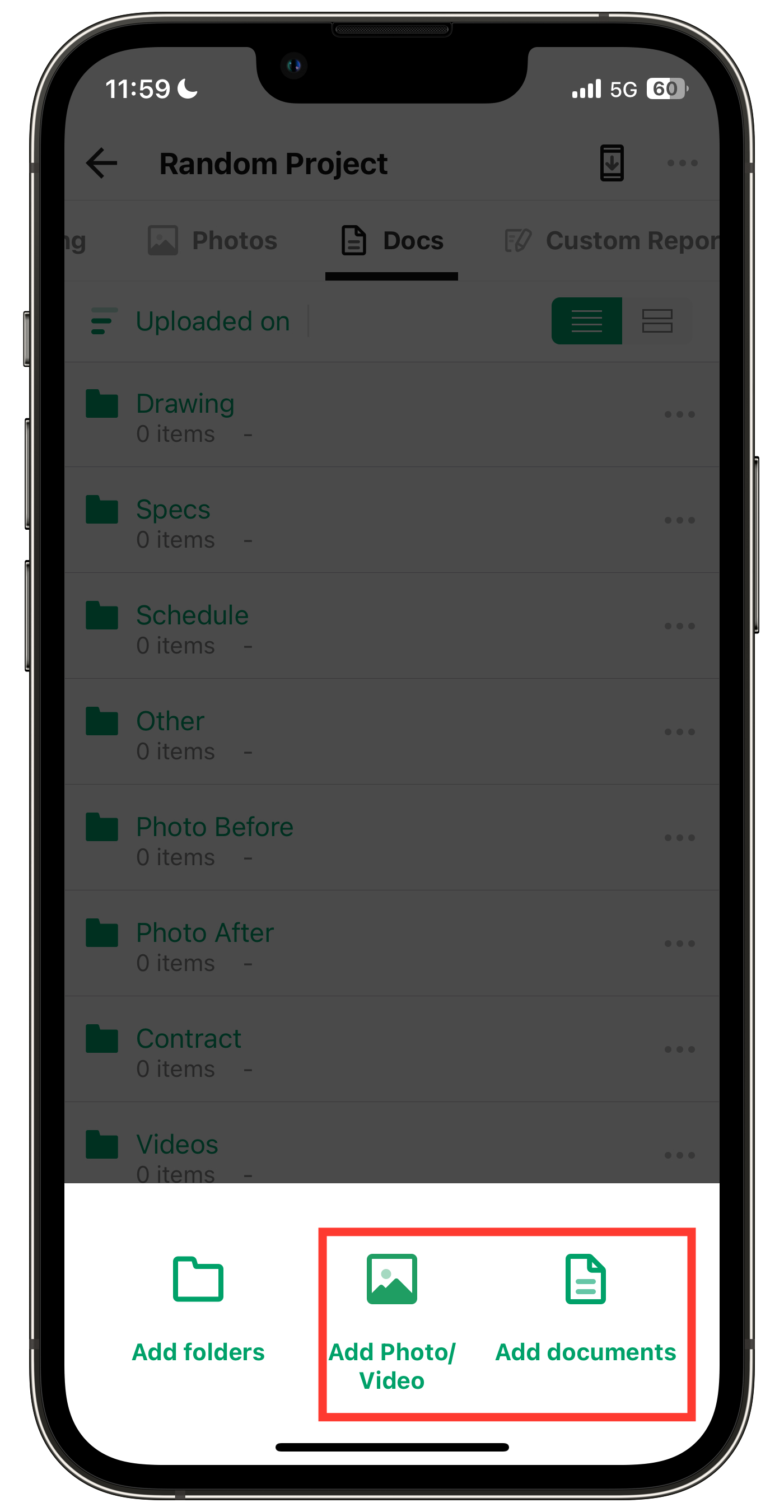Open the Schedule folder

pyautogui.click(x=193, y=615)
